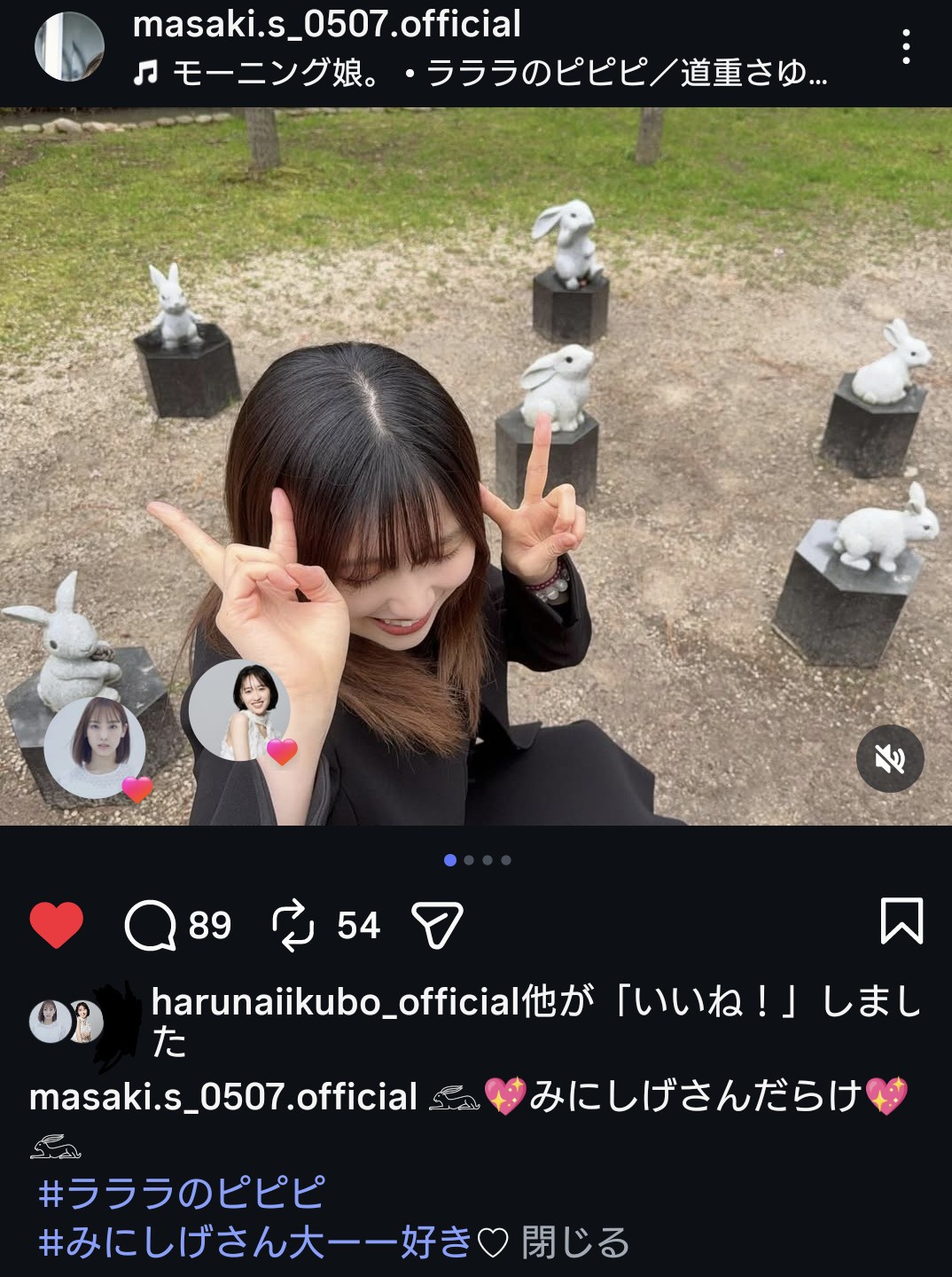Save the post with the bookmark icon
The width and height of the screenshot is (952, 1277).
(901, 921)
